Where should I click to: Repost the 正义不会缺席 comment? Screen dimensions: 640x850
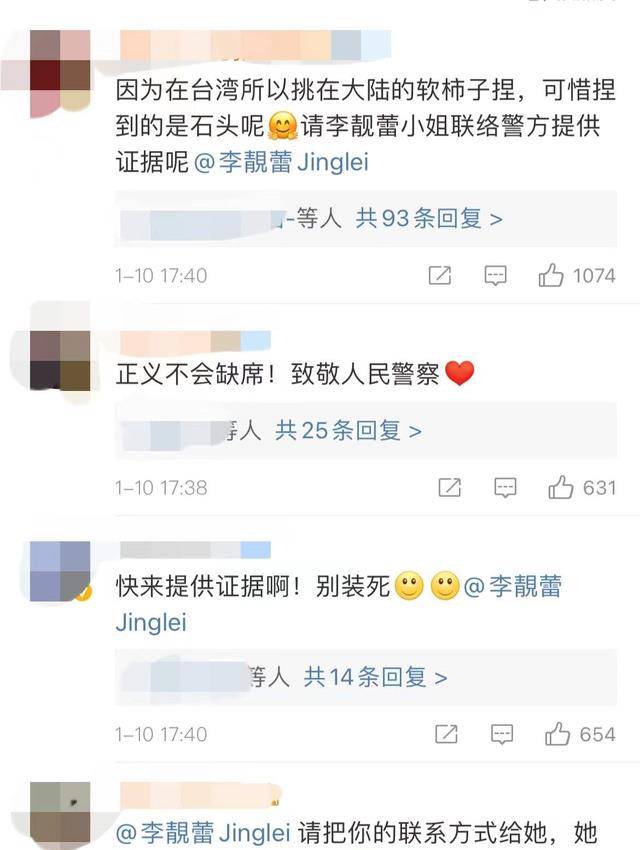point(450,487)
